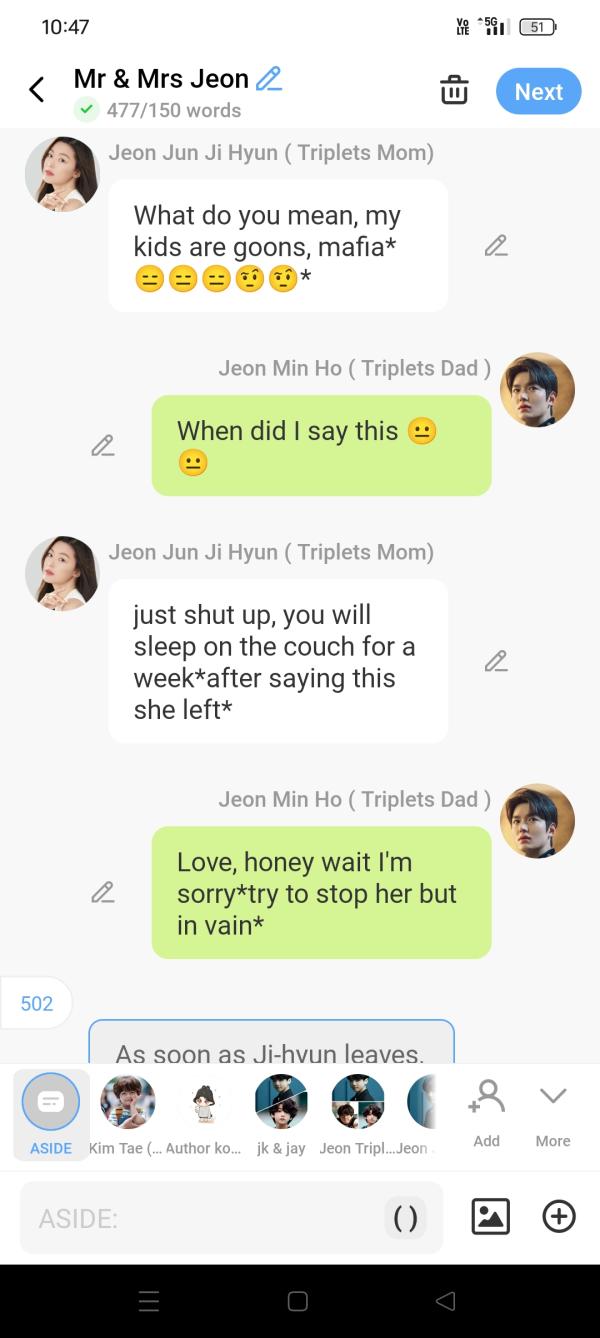Expand the More characters chevron
Viewport: 600px width, 1338px height.
pyautogui.click(x=553, y=1112)
